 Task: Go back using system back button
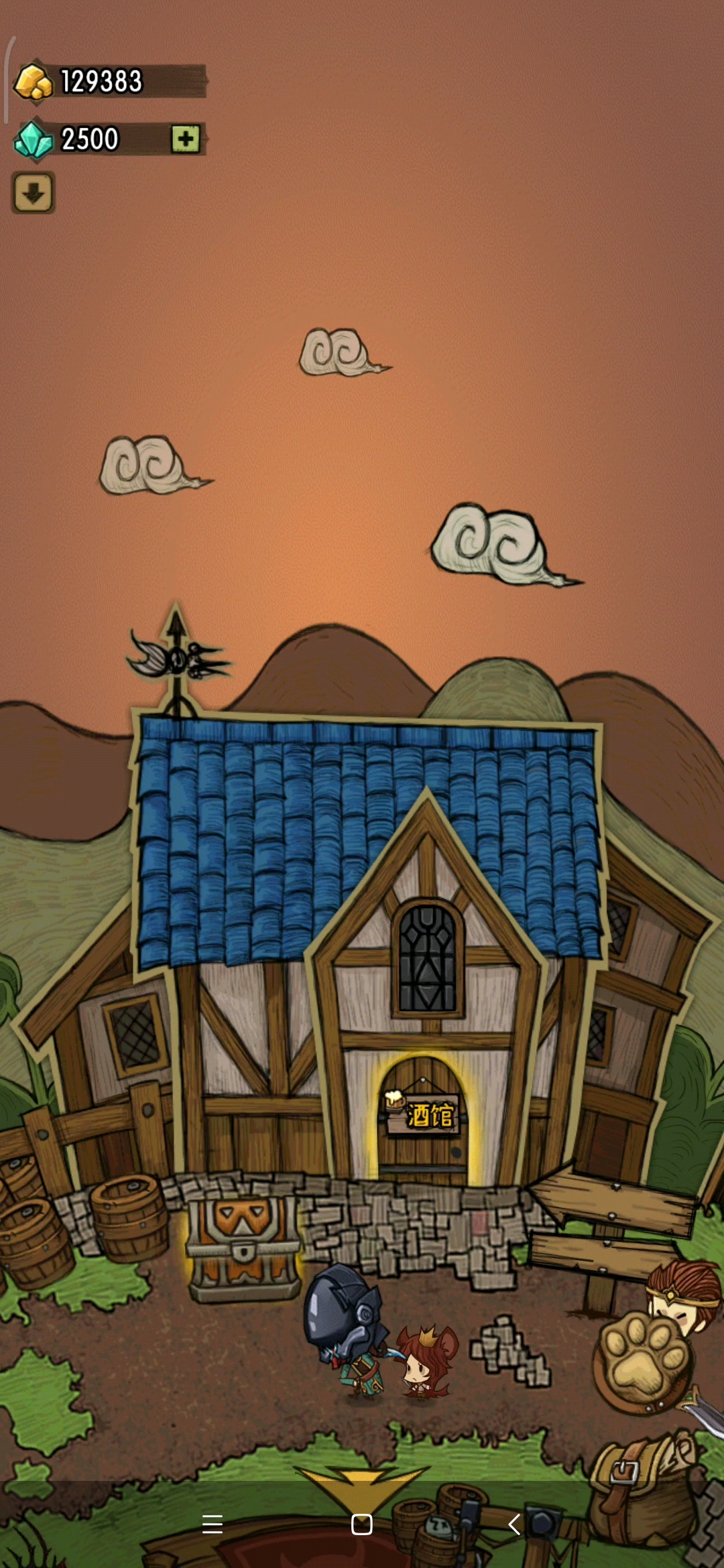(514, 1524)
